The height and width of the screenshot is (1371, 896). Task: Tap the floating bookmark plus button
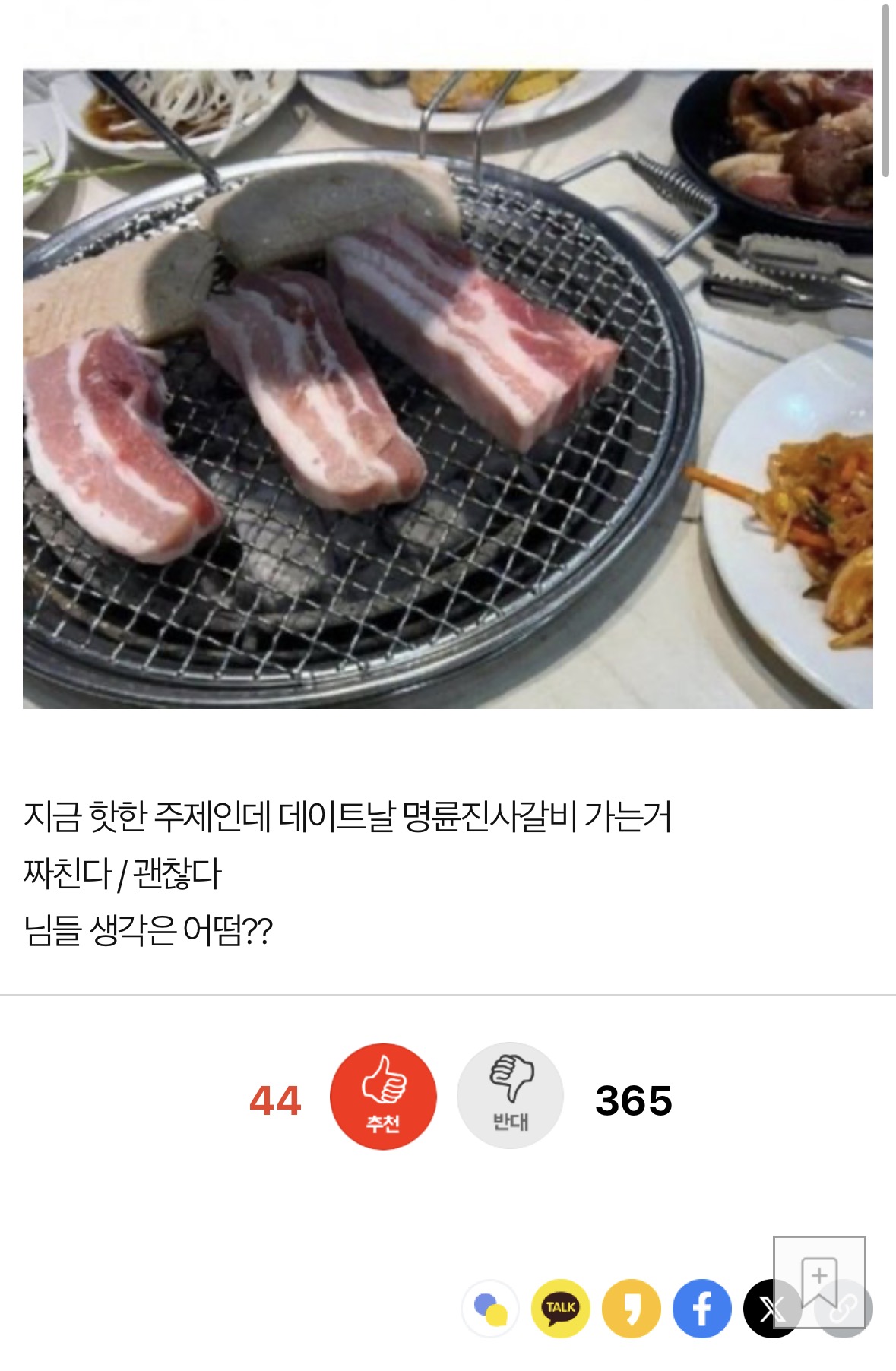coord(819,1281)
